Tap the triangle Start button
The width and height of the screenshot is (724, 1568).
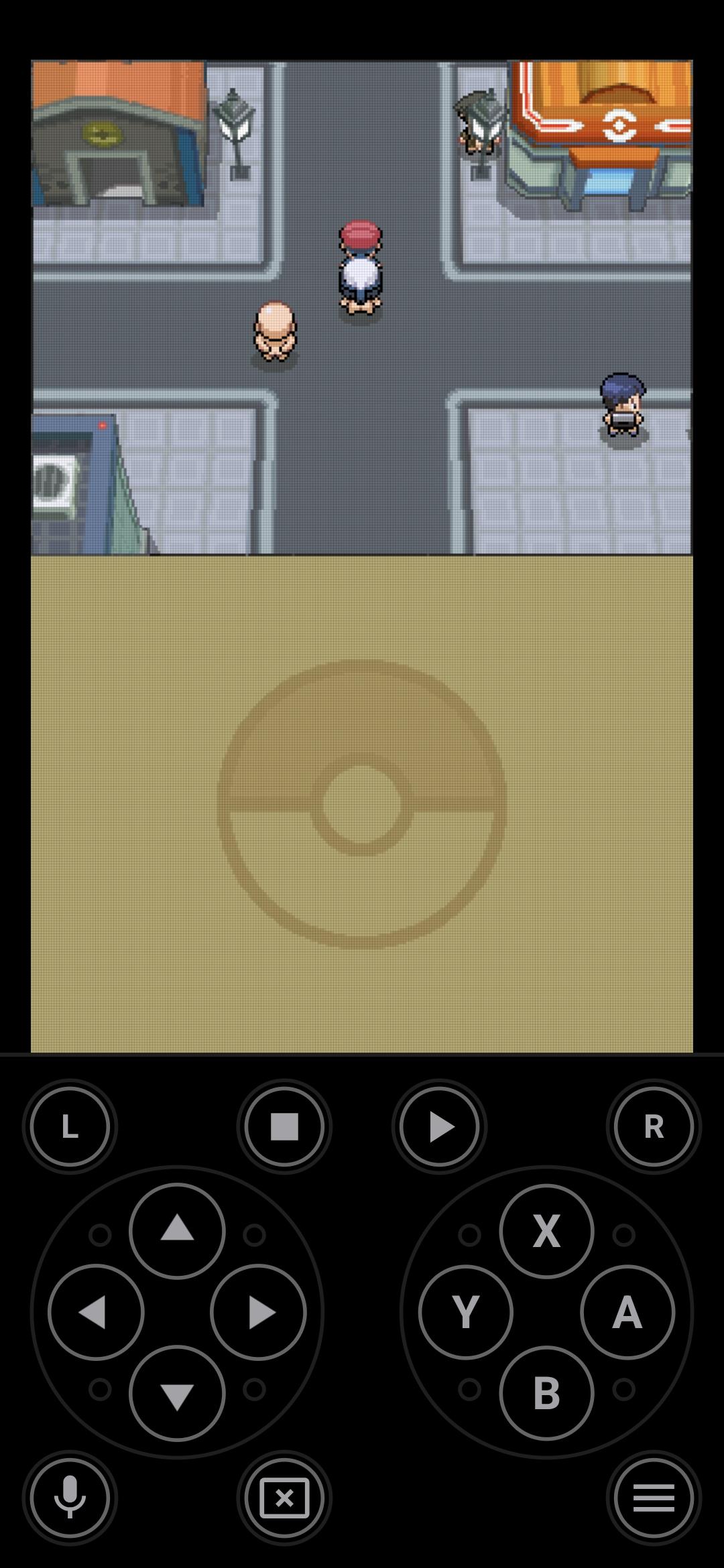point(439,1126)
